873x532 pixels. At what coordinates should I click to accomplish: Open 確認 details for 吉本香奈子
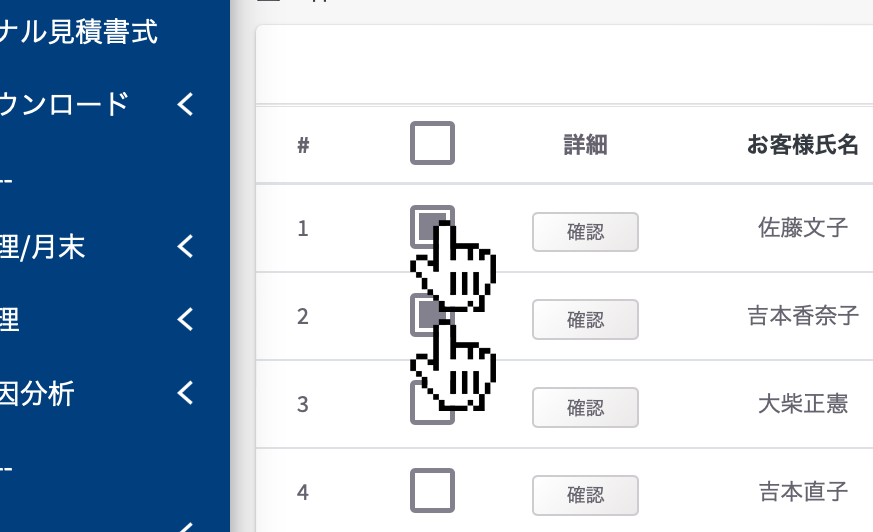[585, 319]
